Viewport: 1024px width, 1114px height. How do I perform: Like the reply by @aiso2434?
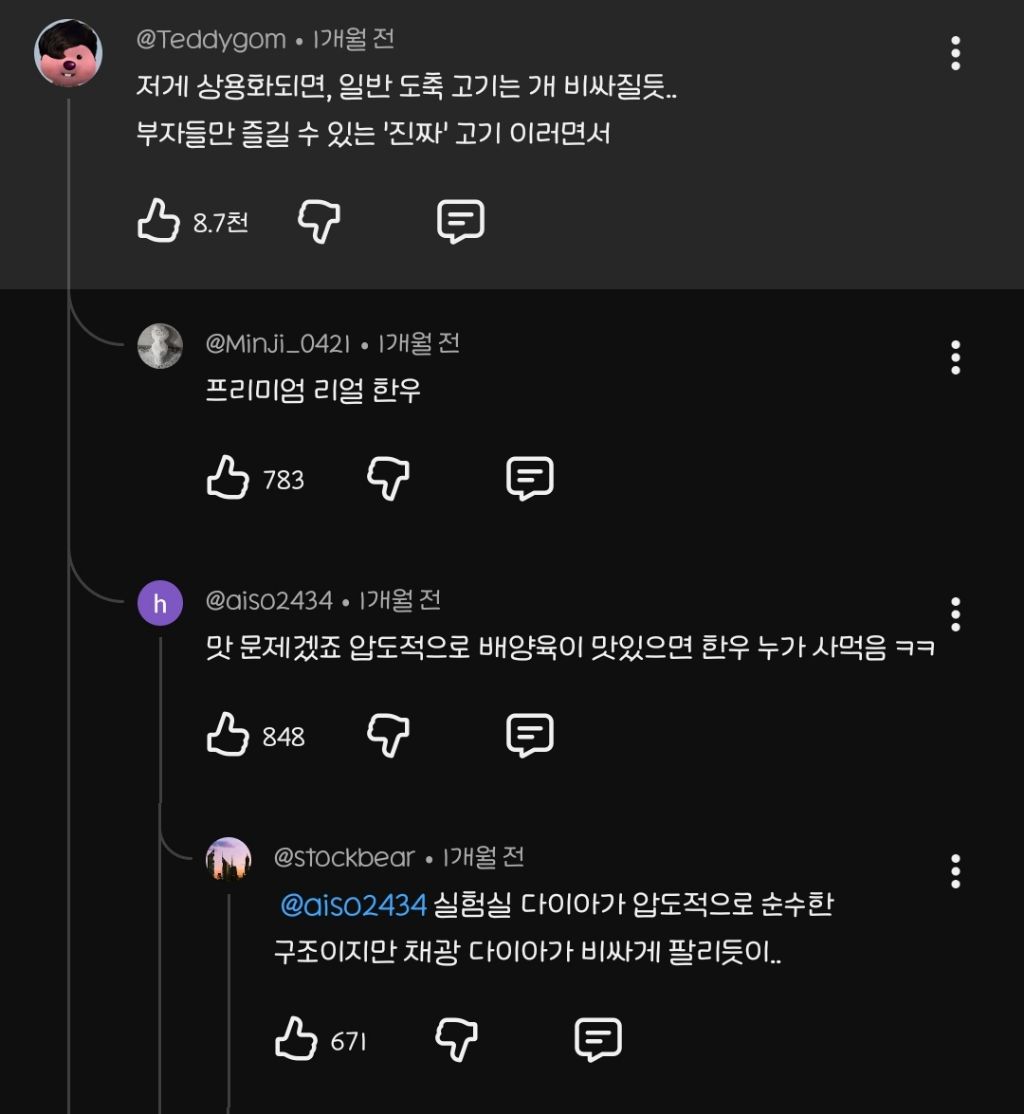tap(228, 735)
